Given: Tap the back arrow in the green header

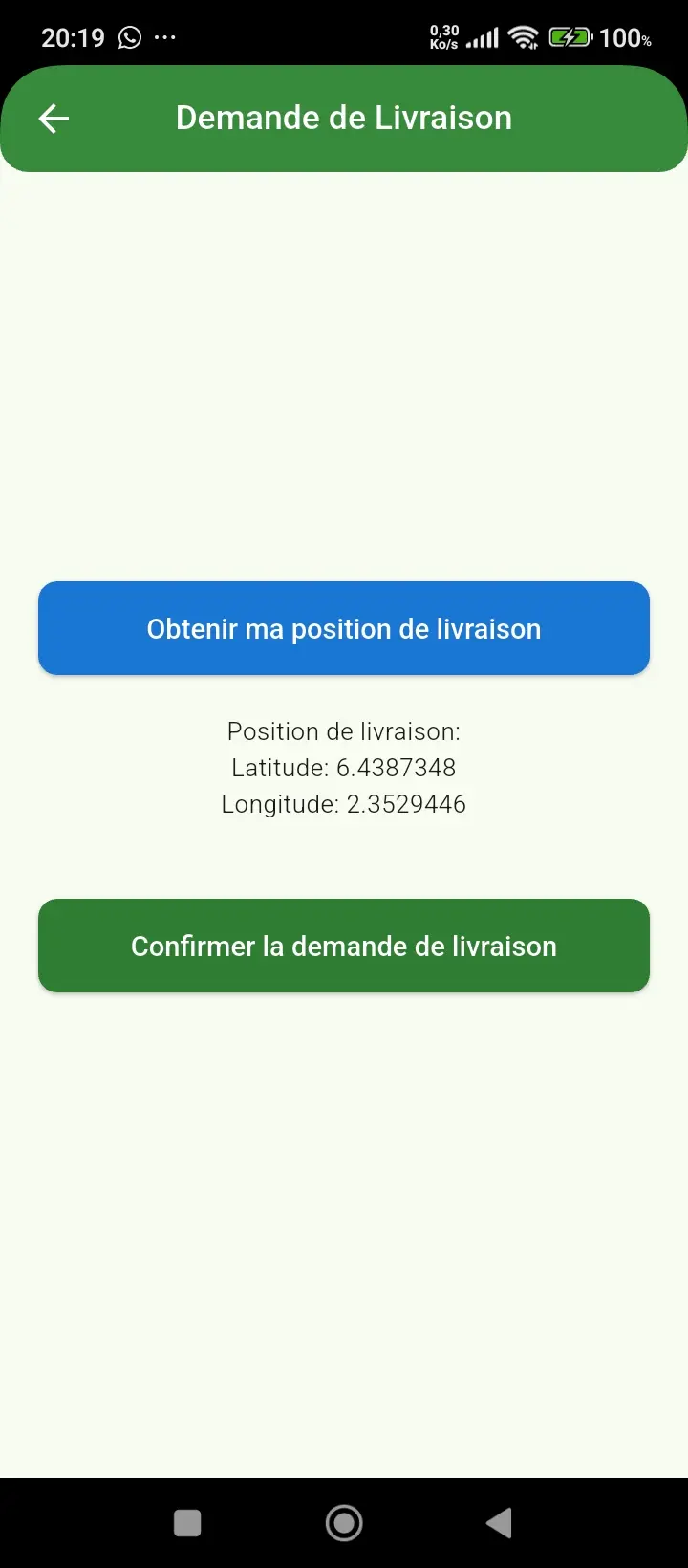Looking at the screenshot, I should [54, 118].
